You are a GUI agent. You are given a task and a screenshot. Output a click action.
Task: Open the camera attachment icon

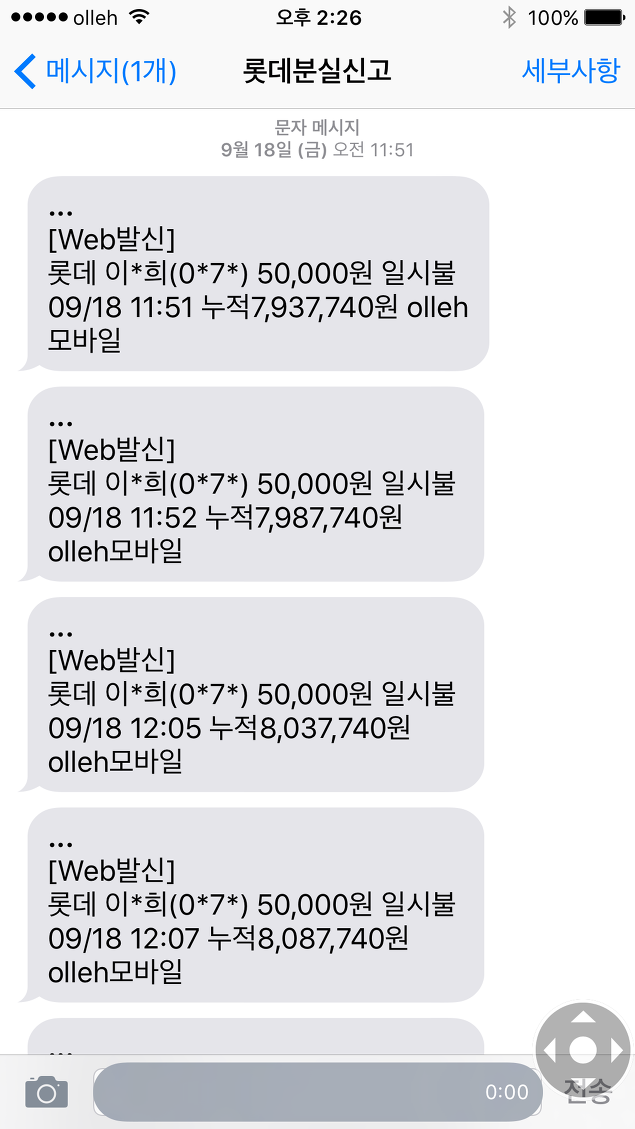pos(47,1092)
